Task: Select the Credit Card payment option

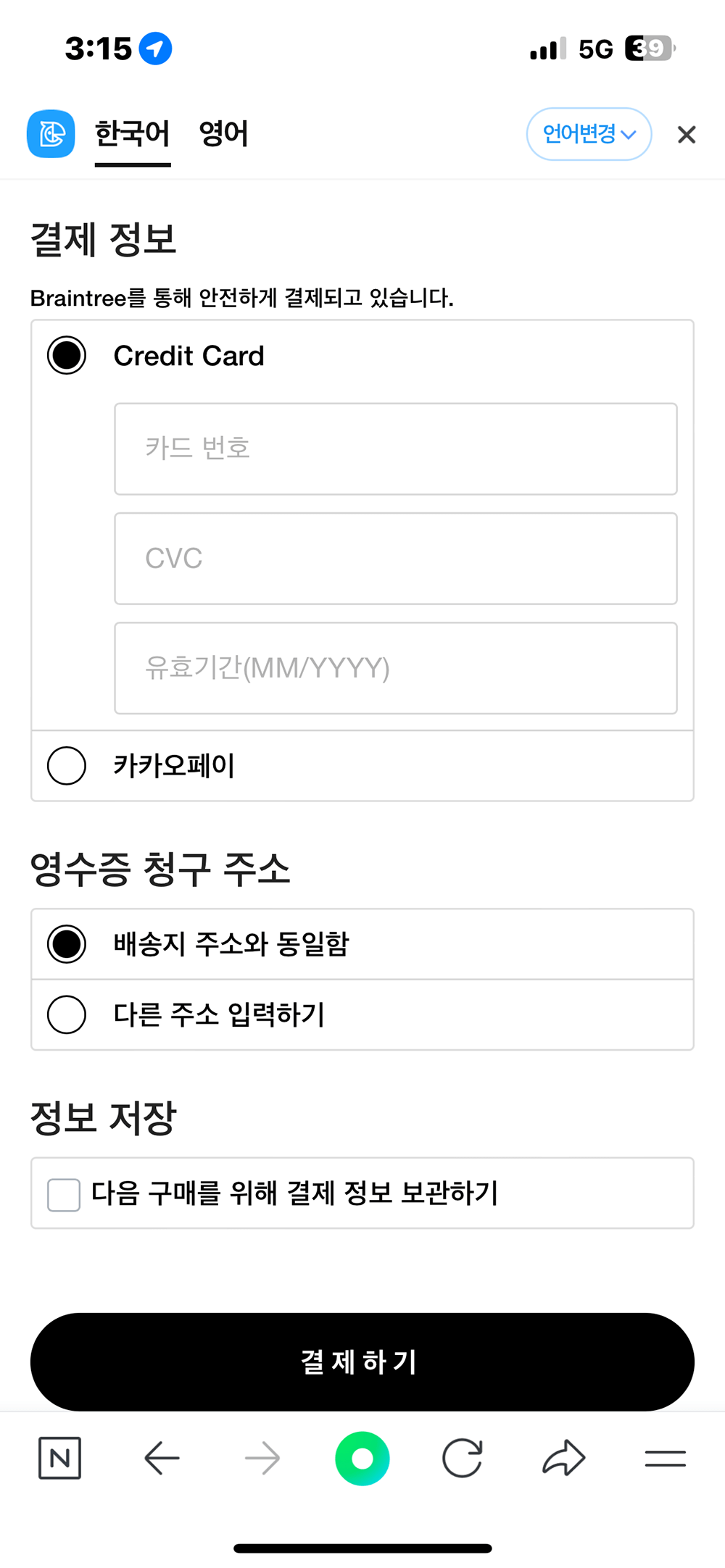Action: (66, 356)
